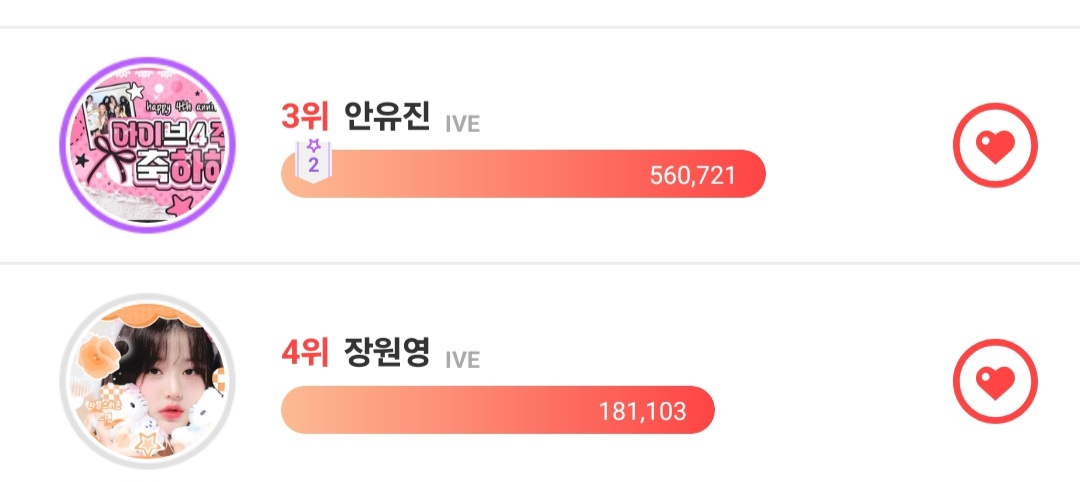Tap the heart button for 안유진

pos(994,148)
